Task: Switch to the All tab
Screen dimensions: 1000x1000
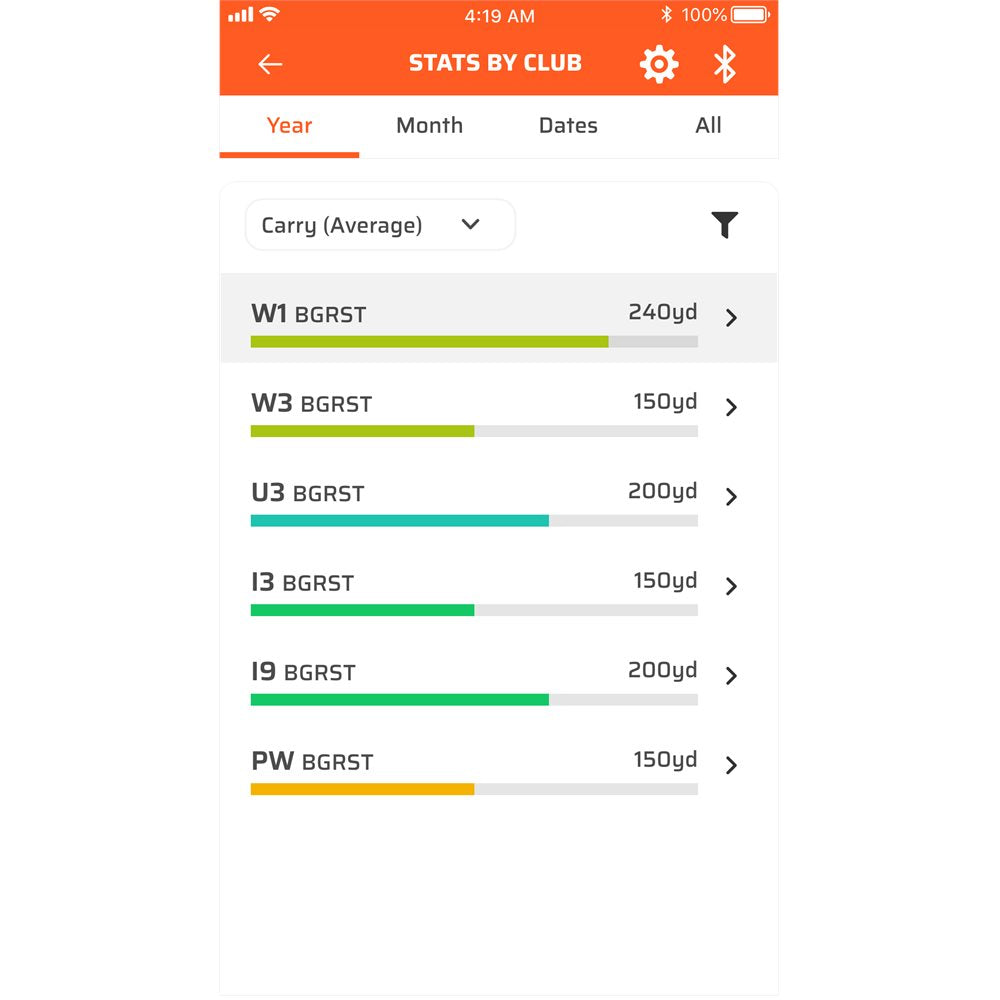Action: [708, 126]
